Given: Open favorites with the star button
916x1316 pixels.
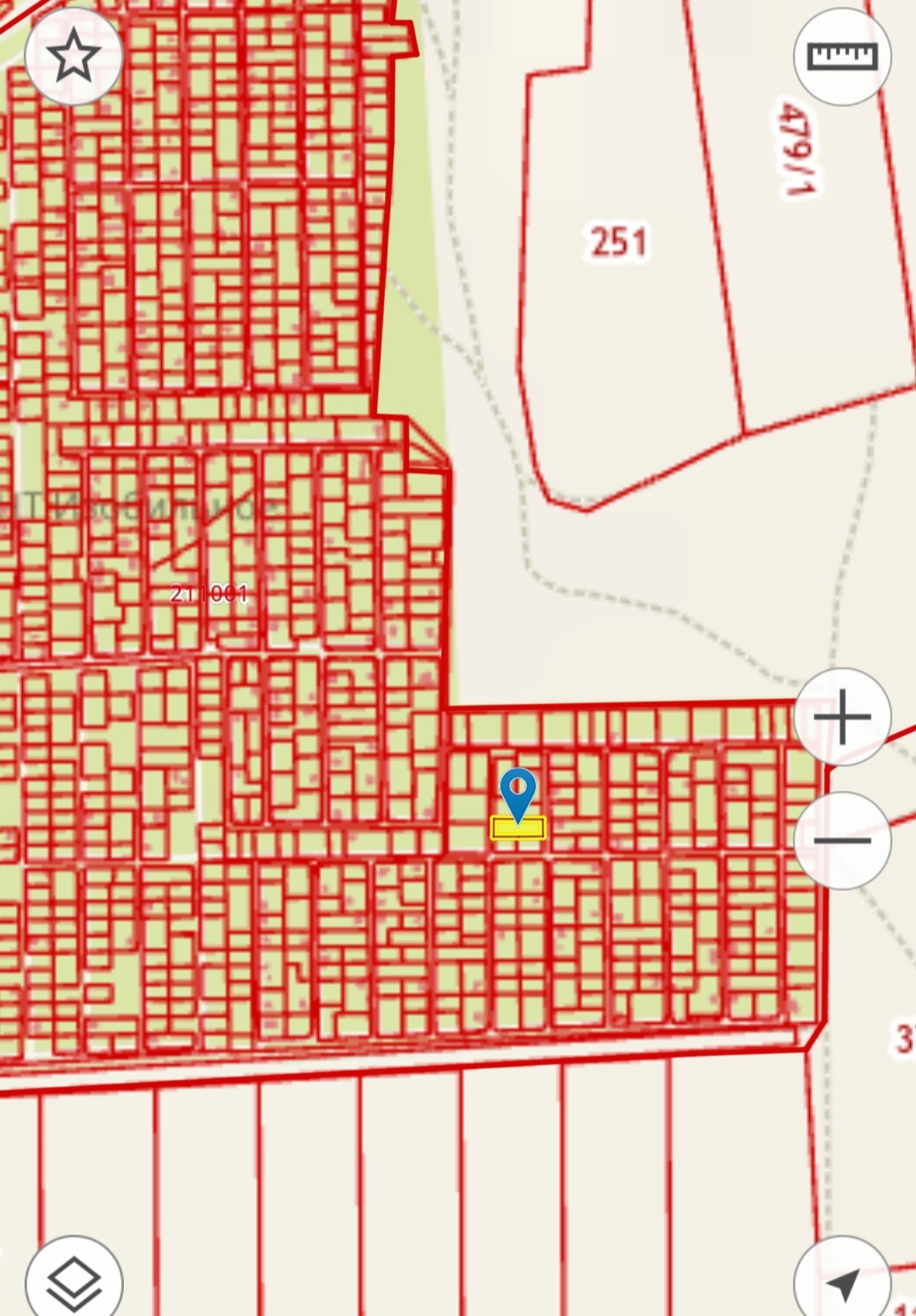Looking at the screenshot, I should coord(74,56).
